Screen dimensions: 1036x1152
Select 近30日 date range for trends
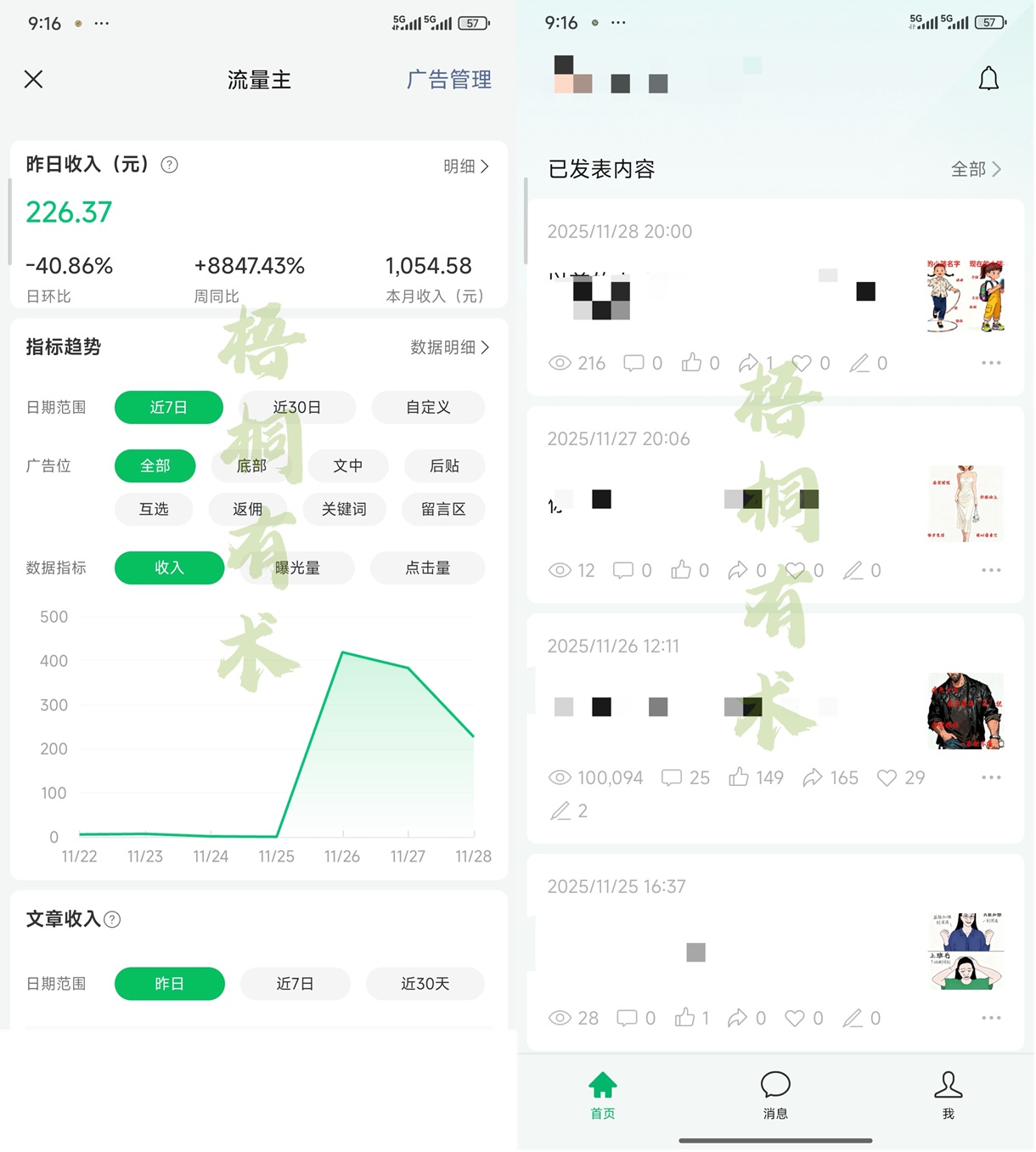(296, 407)
